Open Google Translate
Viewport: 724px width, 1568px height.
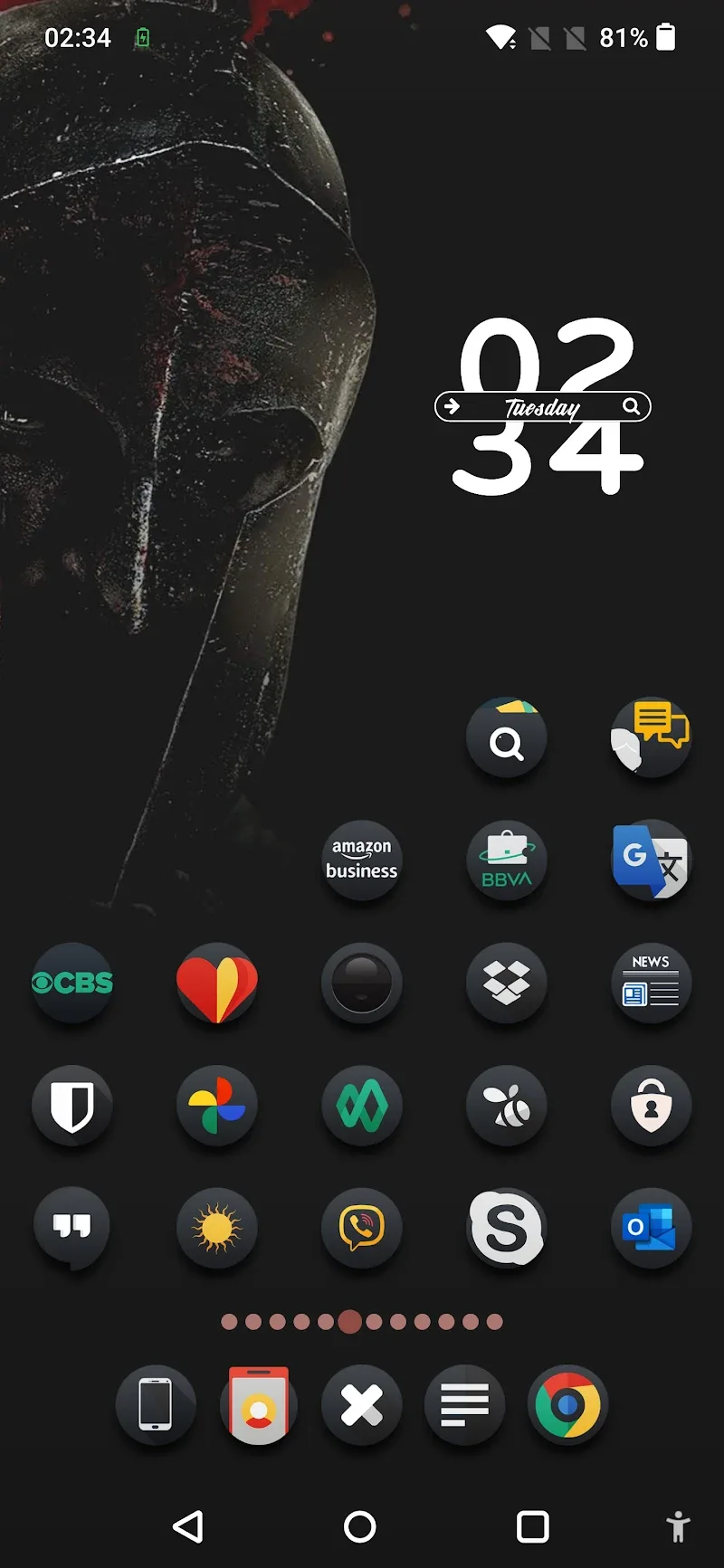click(651, 860)
